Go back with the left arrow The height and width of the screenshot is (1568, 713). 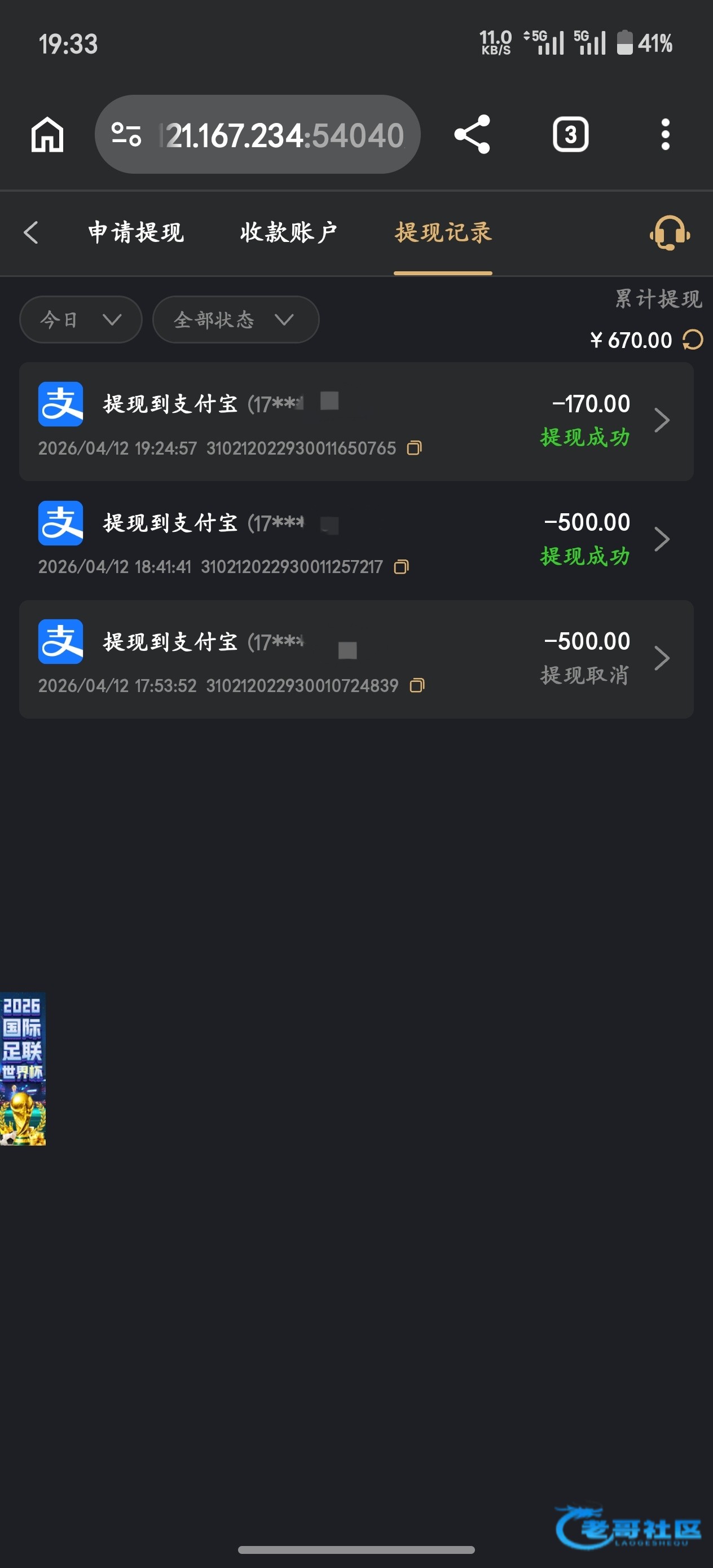tap(31, 232)
